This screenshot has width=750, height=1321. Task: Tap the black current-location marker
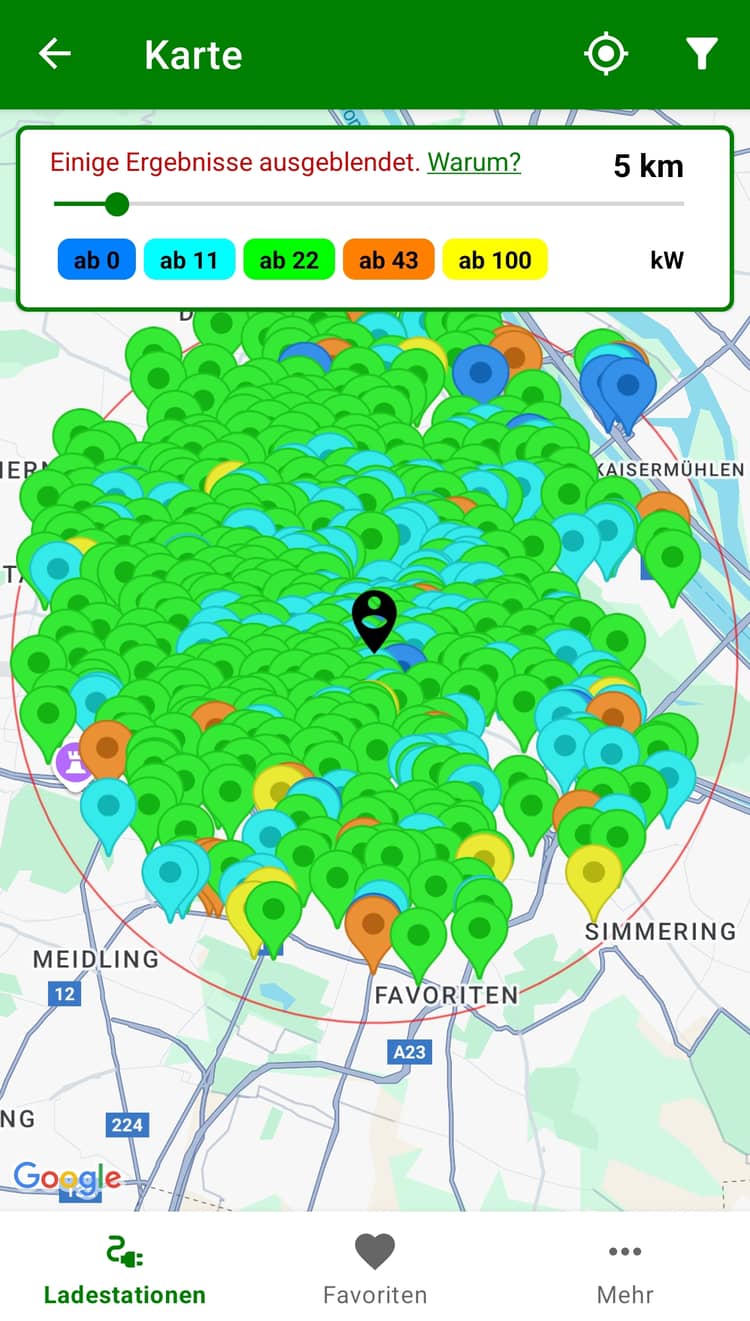[x=374, y=620]
